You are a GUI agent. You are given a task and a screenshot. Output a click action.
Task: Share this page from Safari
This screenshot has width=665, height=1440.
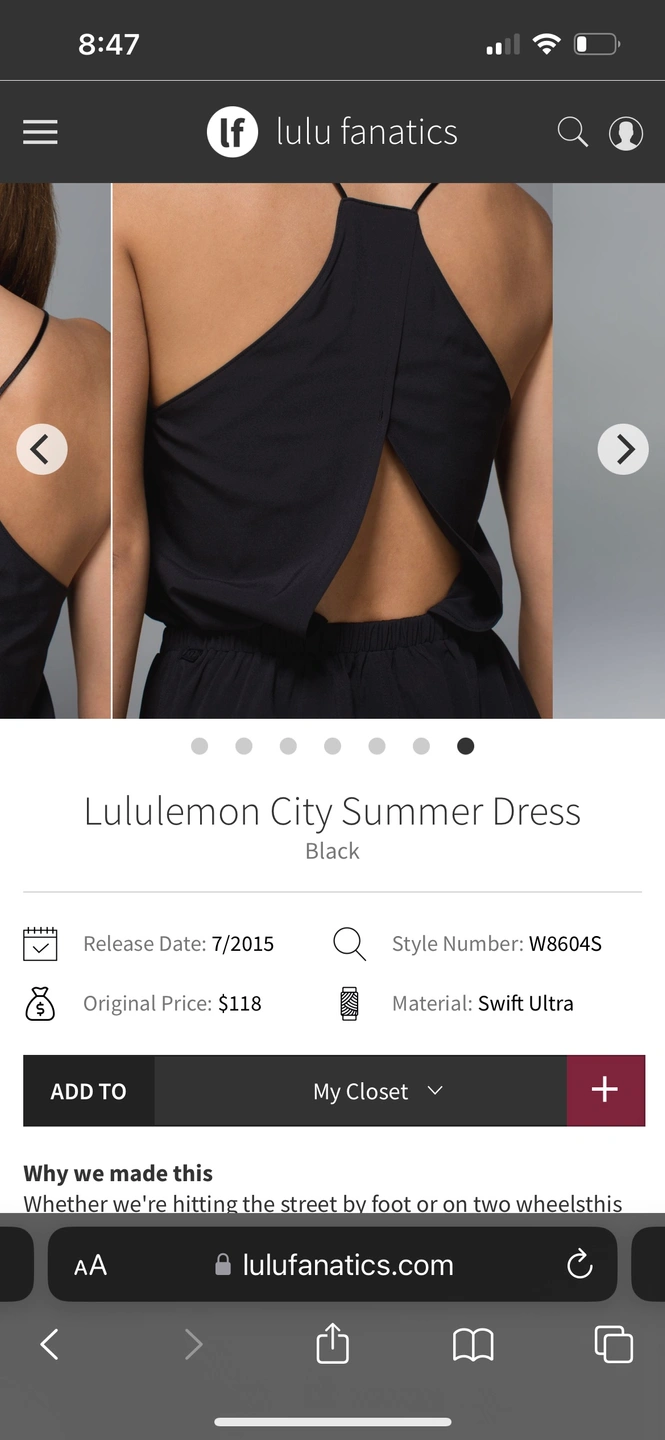click(x=332, y=1344)
